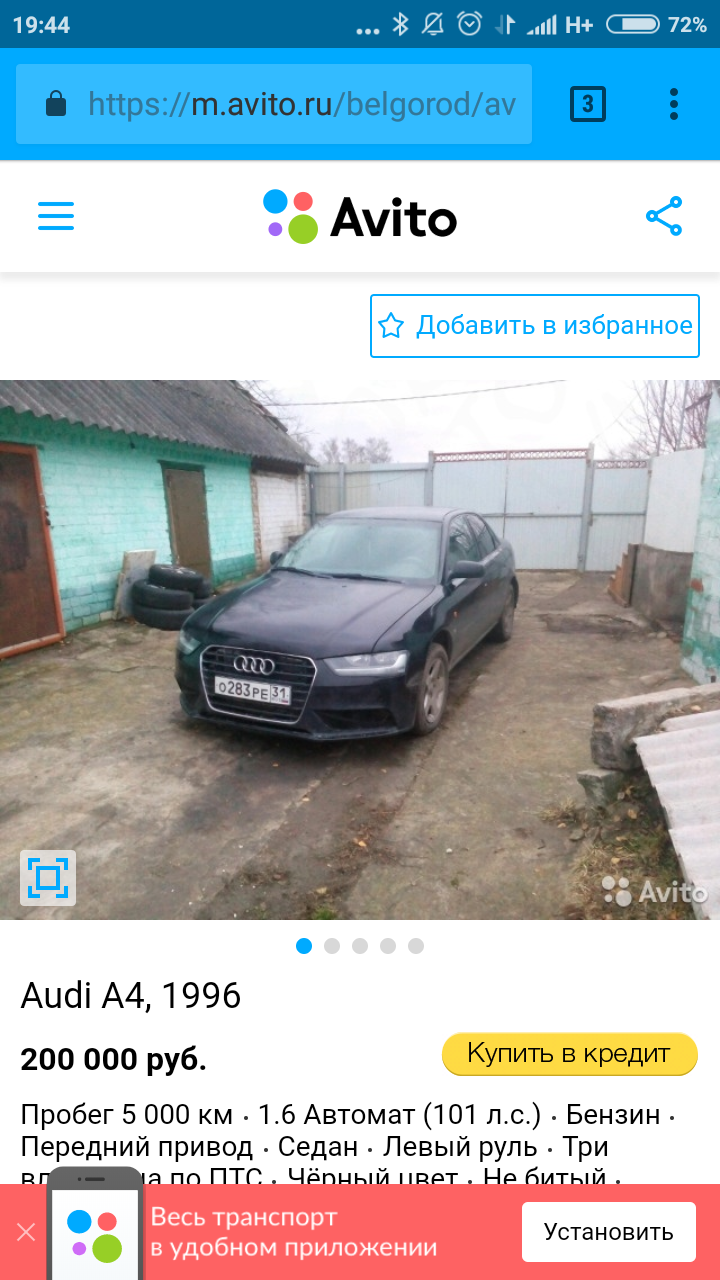Jump to second photo via page indicator
Image resolution: width=720 pixels, height=1280 pixels.
pyautogui.click(x=332, y=946)
